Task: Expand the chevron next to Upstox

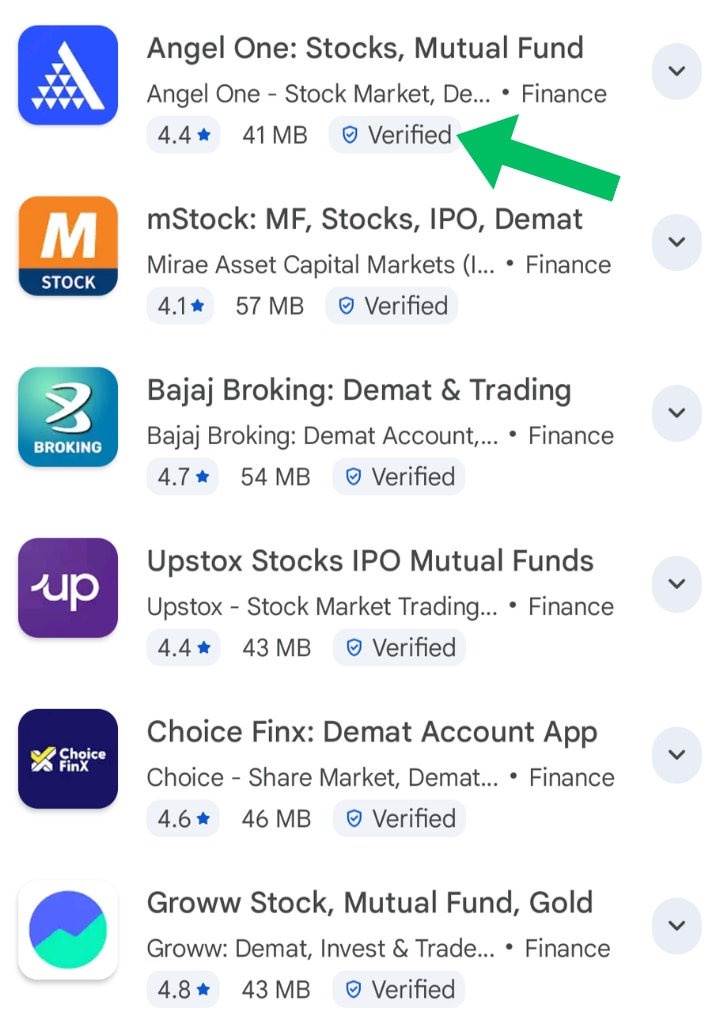Action: point(677,584)
